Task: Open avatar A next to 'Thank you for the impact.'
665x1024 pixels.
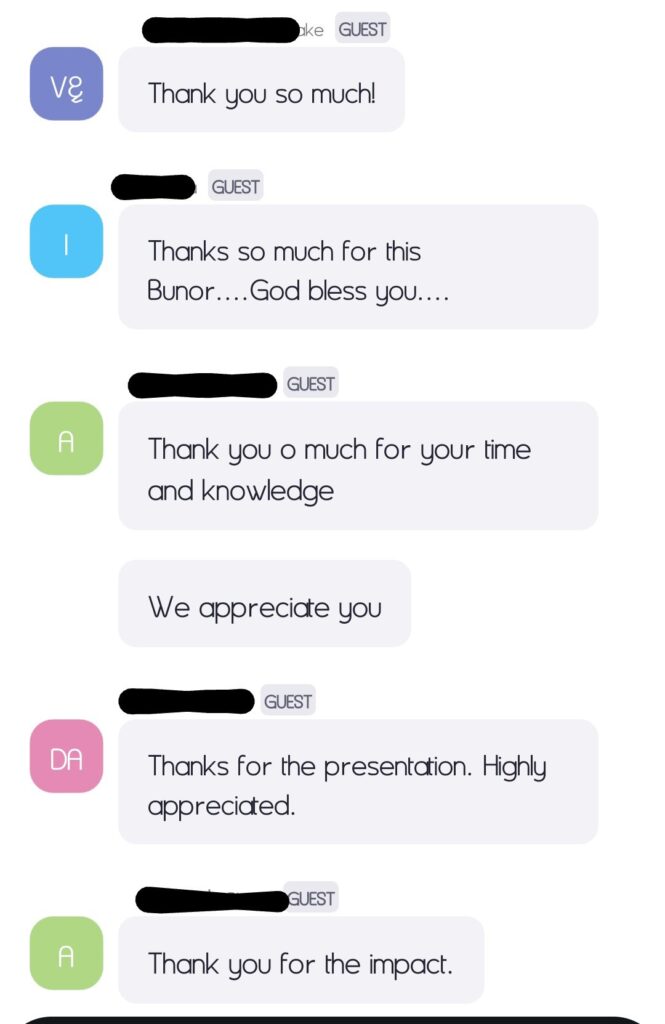Action: tap(66, 953)
